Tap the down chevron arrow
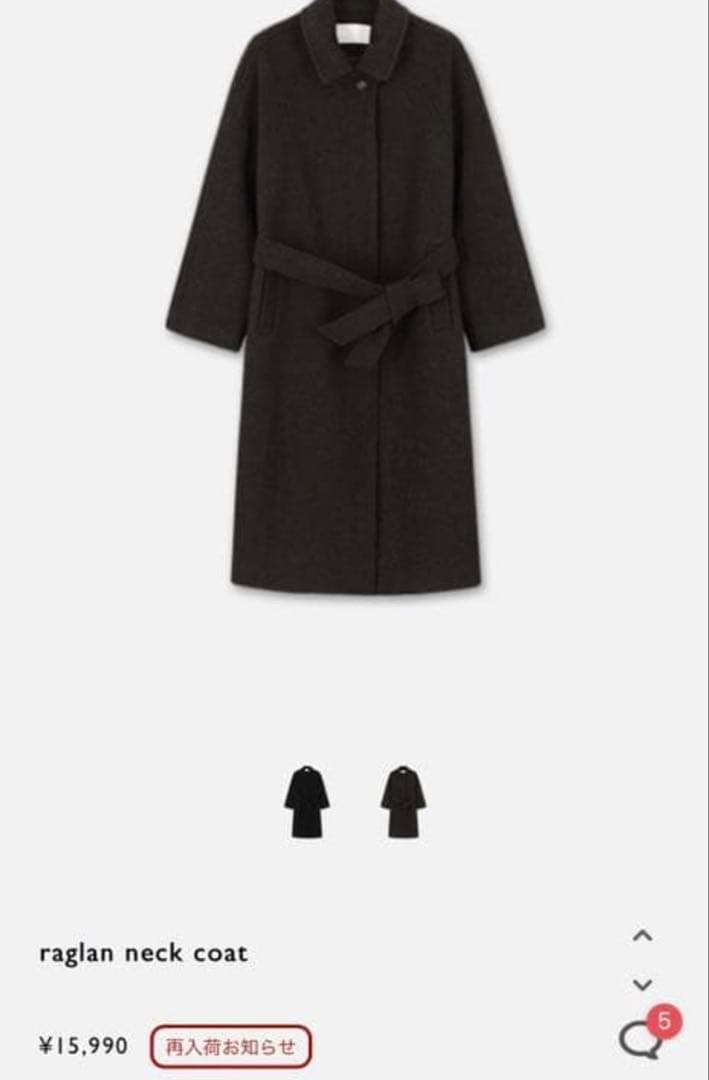 point(643,985)
